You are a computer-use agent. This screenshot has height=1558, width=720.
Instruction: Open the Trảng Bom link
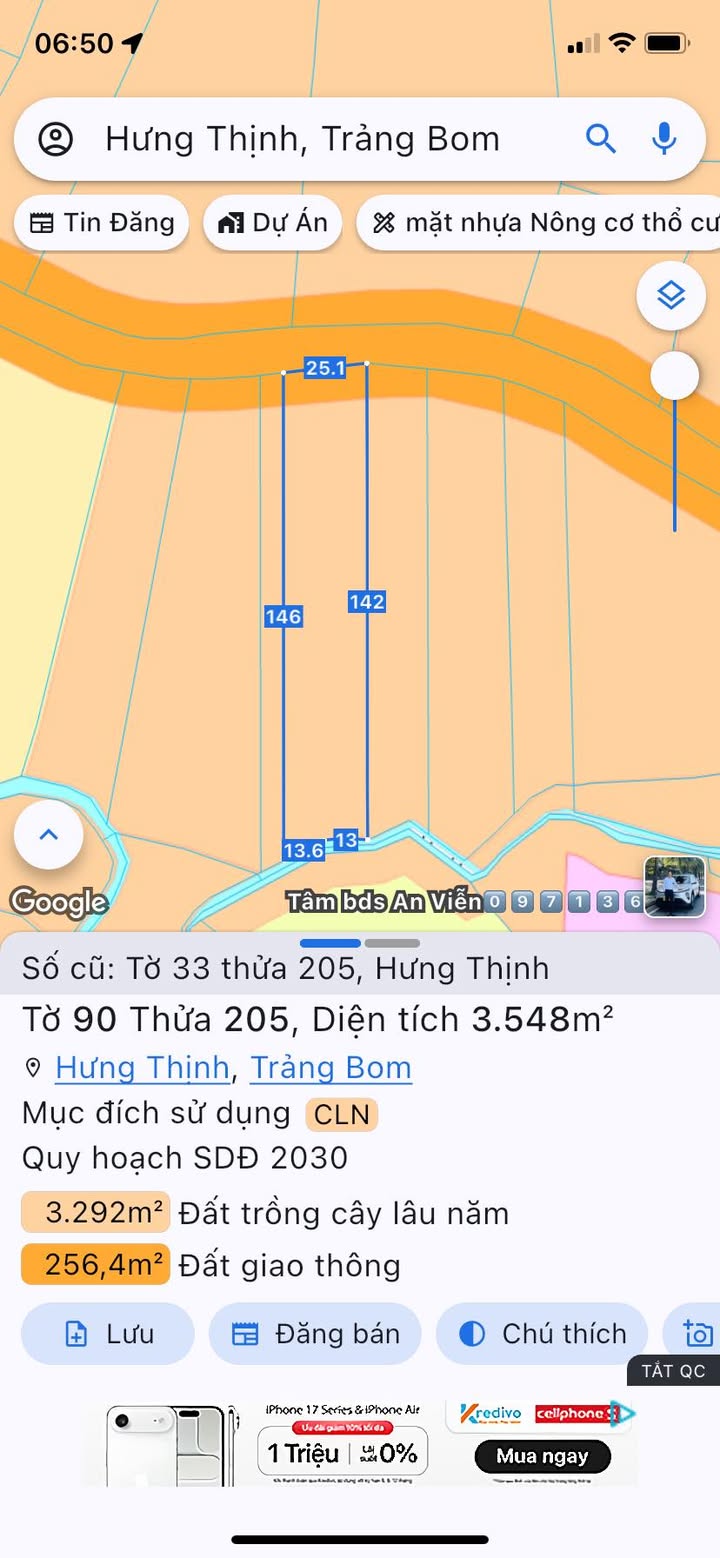(330, 1067)
